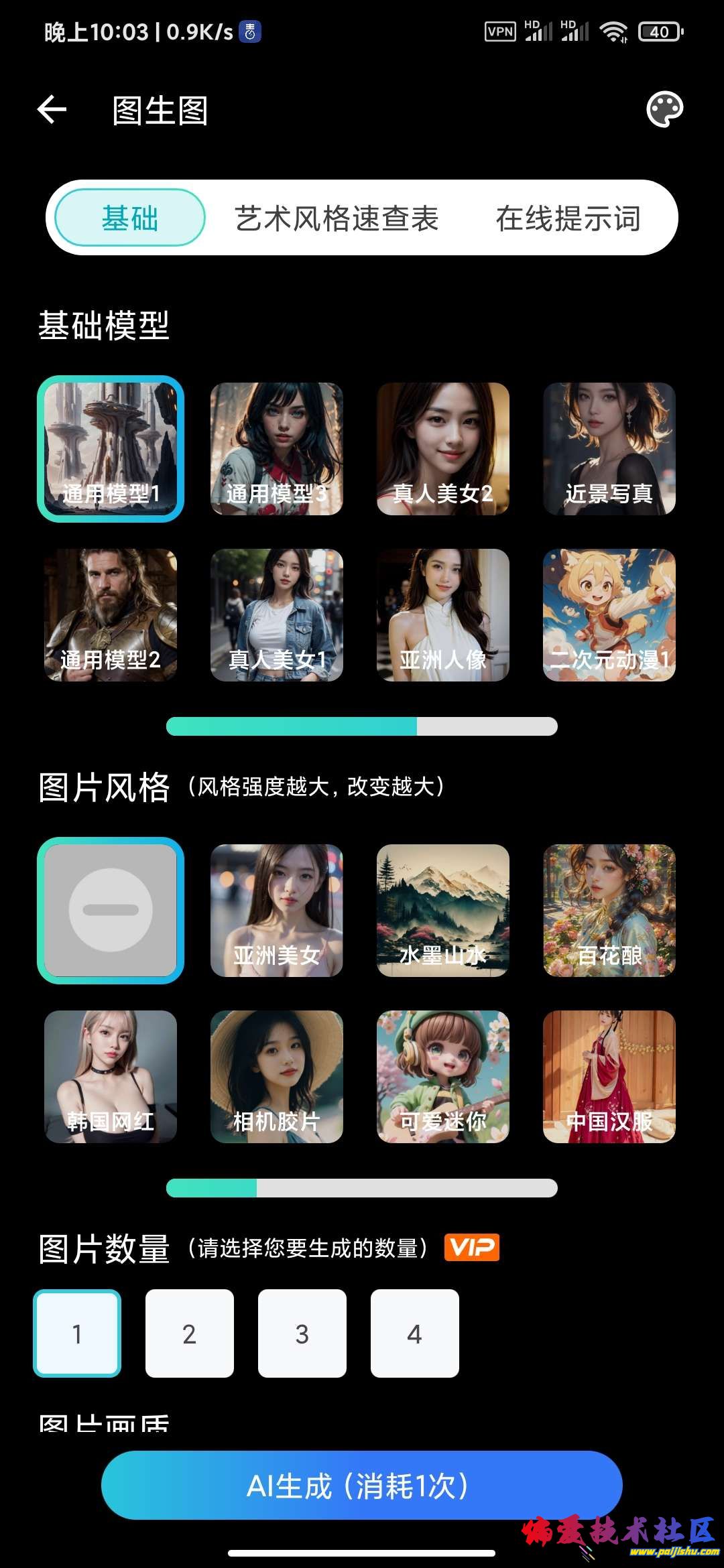Viewport: 724px width, 1568px height.
Task: Open the palette theme icon
Action: [664, 109]
